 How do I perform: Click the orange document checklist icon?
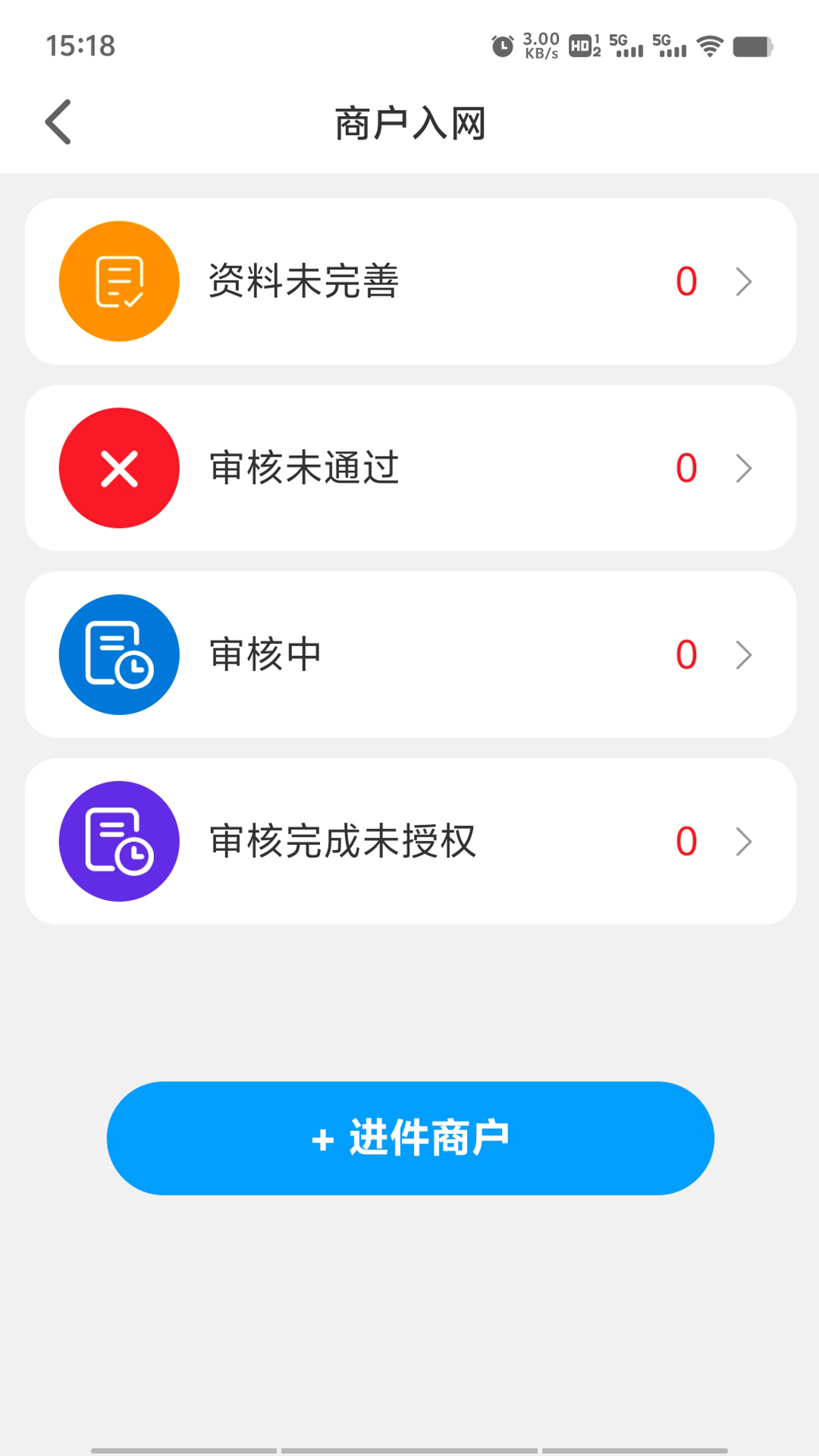[118, 281]
